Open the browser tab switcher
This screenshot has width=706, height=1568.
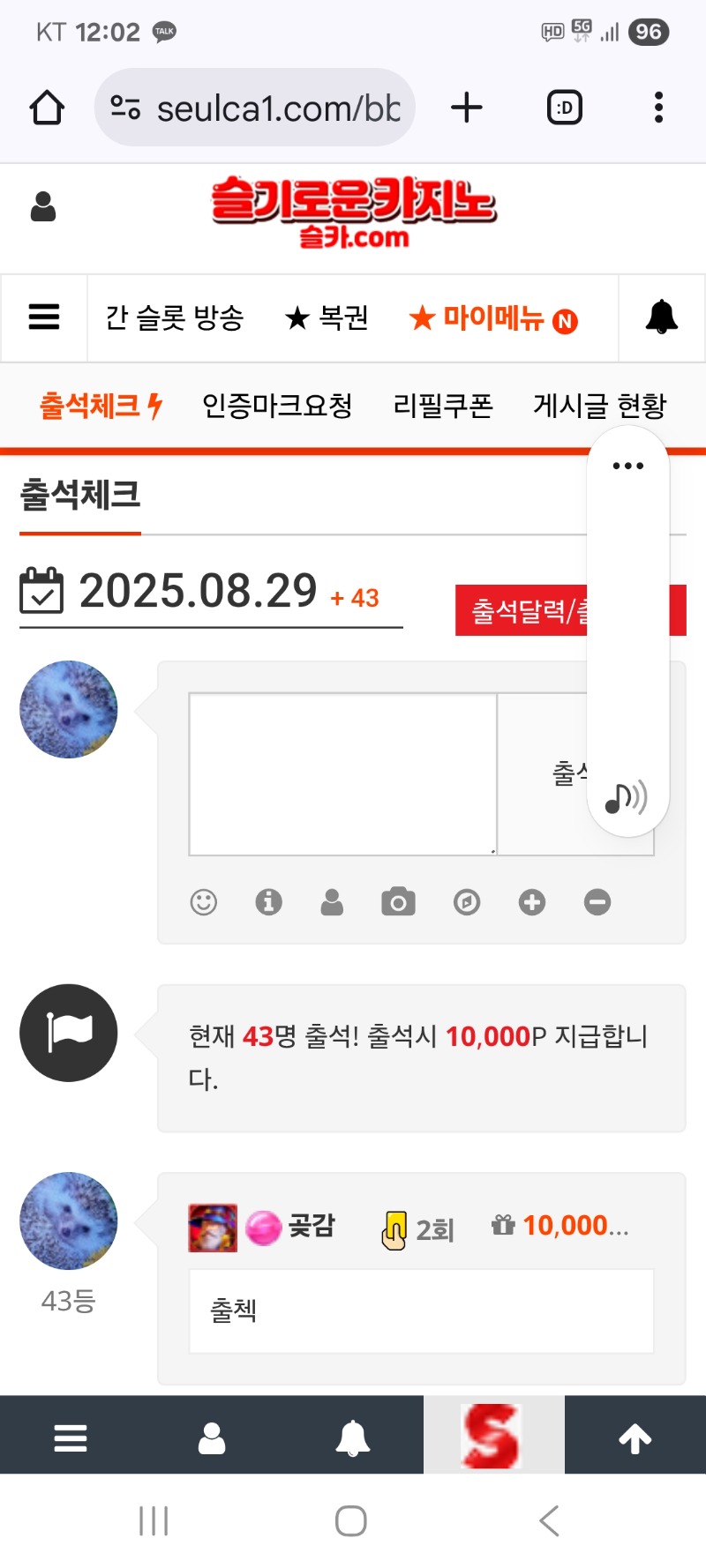click(565, 108)
